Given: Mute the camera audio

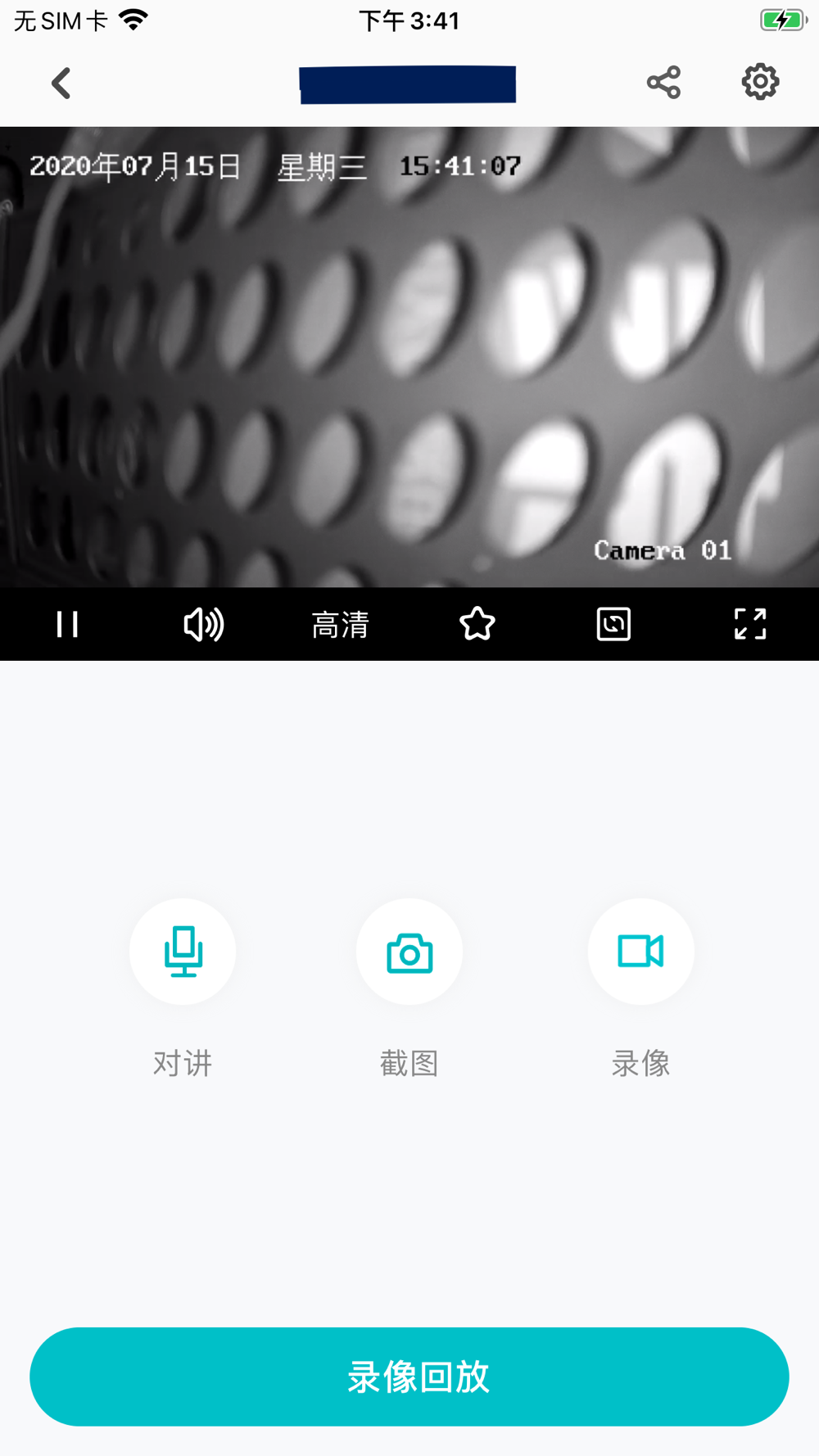Looking at the screenshot, I should click(203, 624).
